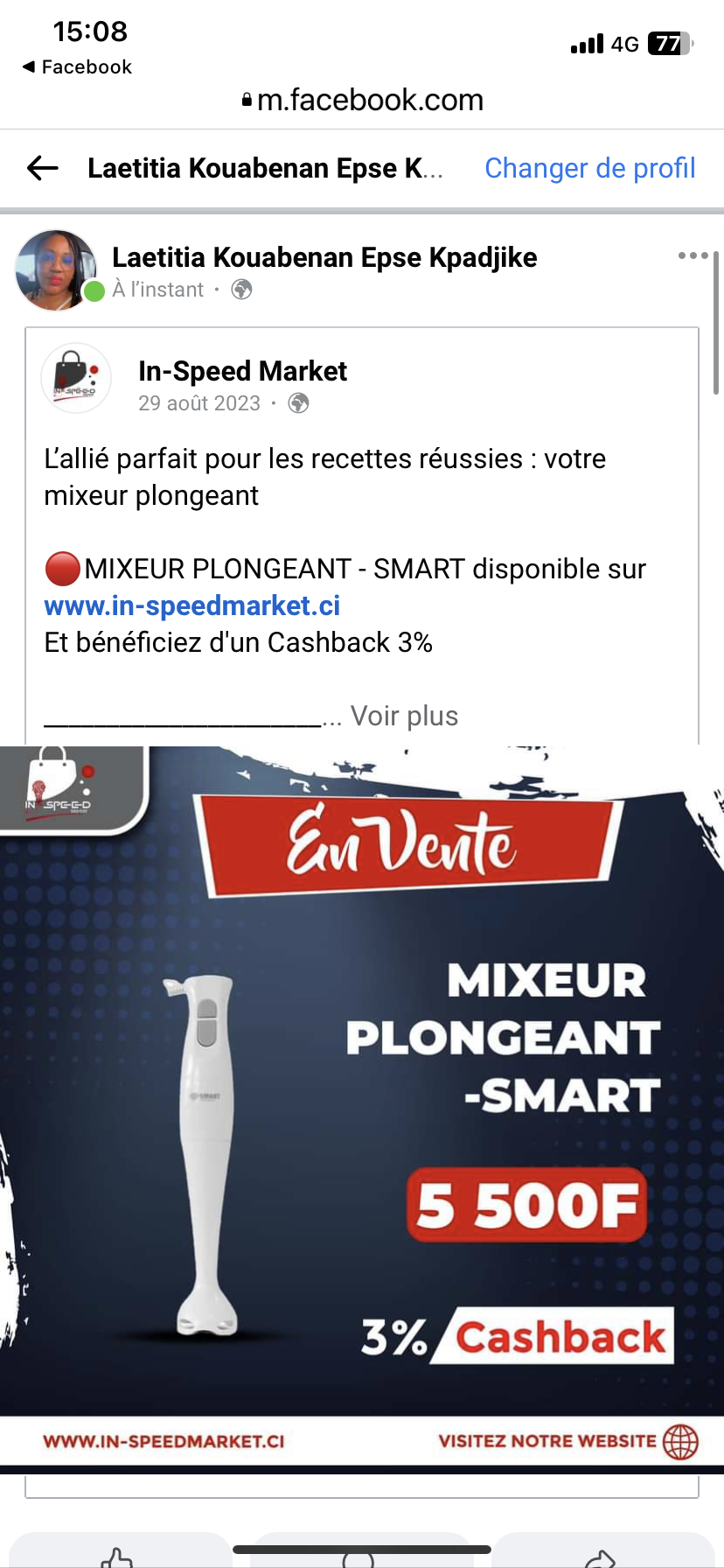Open the post's three-dot options menu

pos(693,255)
